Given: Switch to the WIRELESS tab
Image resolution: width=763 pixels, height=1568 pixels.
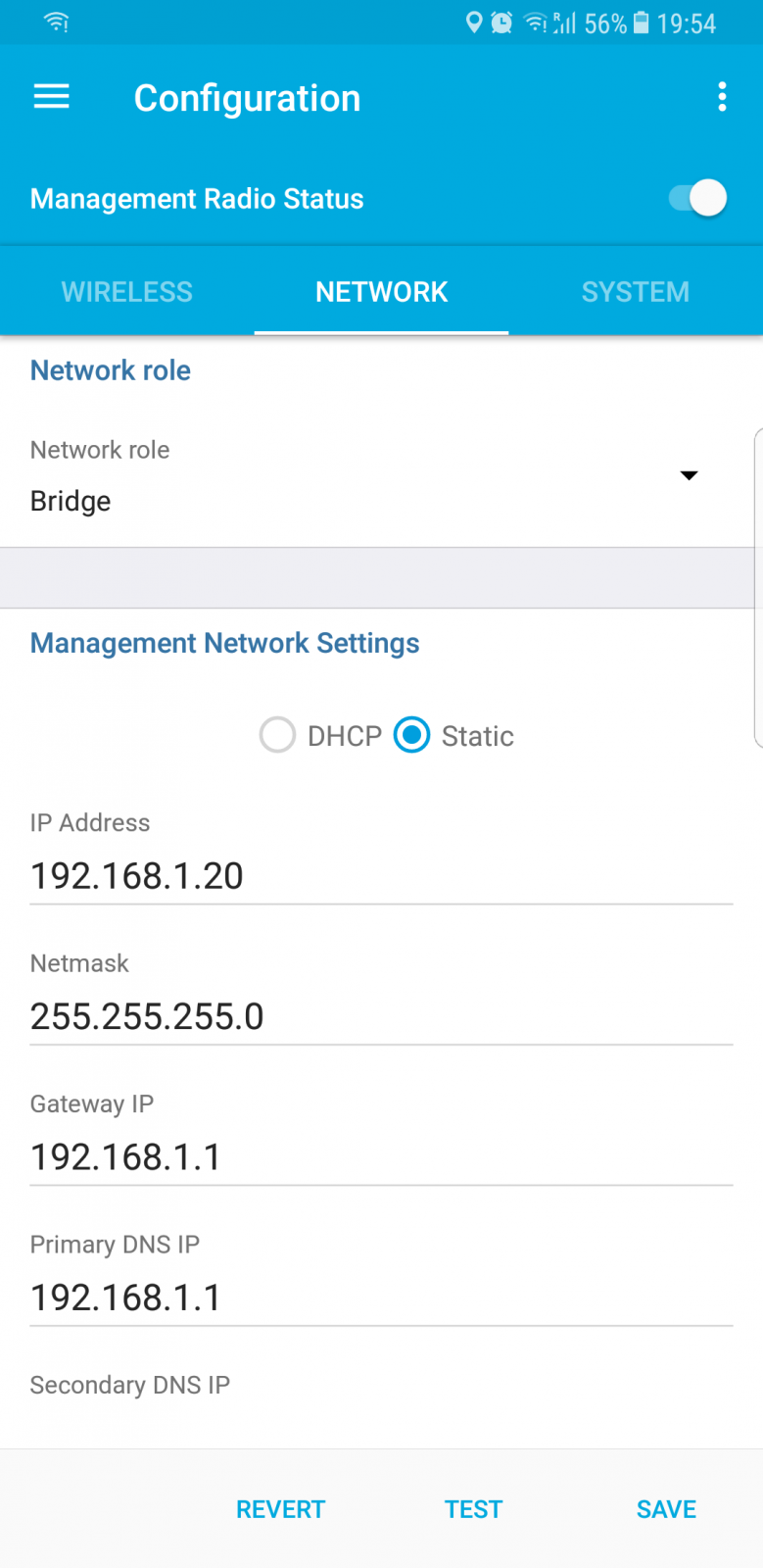Looking at the screenshot, I should coord(127,292).
